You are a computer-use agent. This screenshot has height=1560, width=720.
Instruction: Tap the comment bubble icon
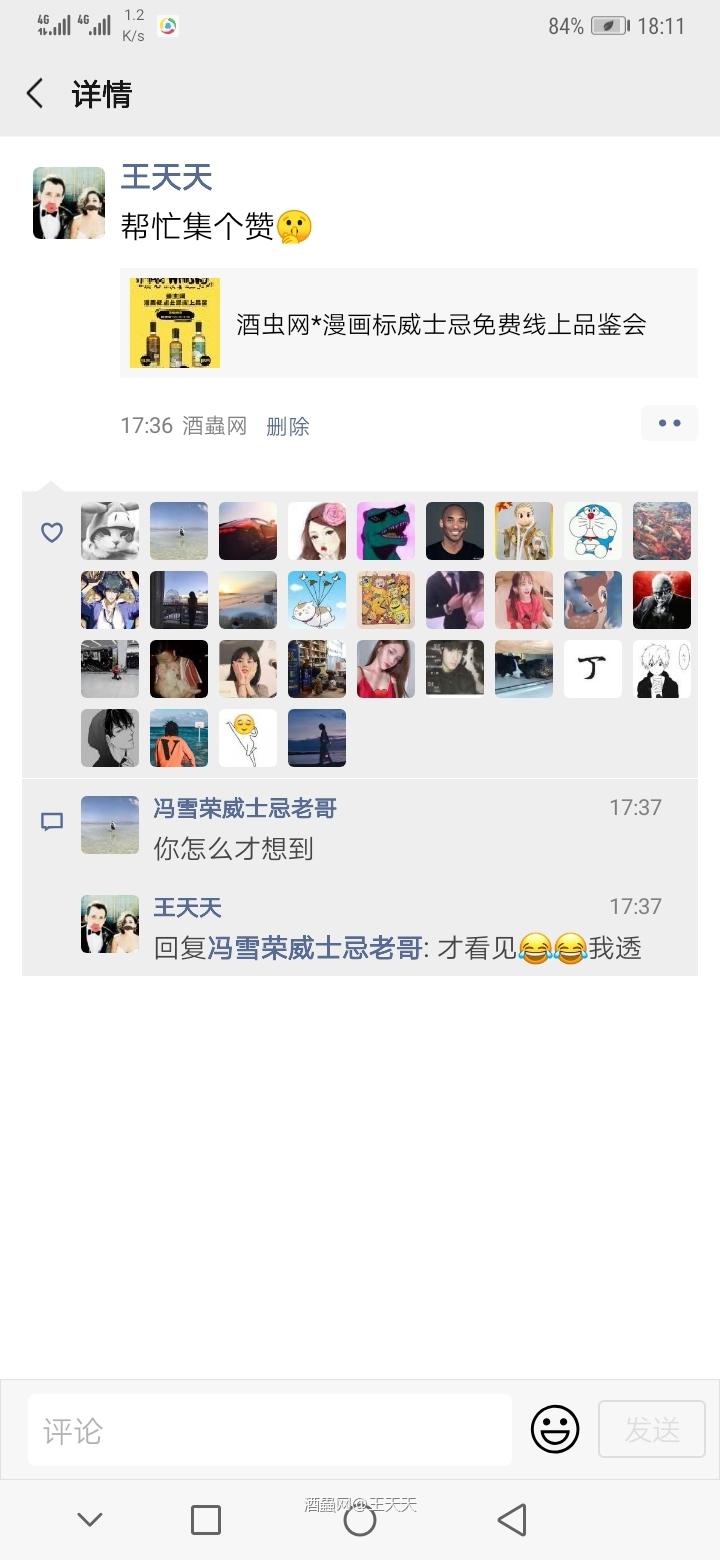[x=51, y=820]
